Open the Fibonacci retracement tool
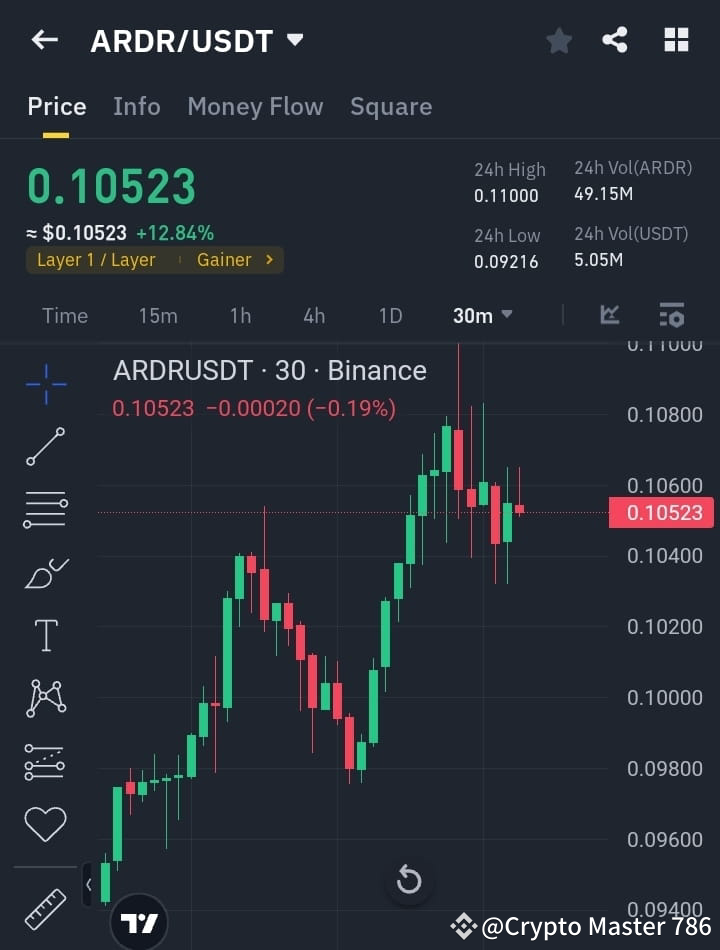The image size is (720, 950). pos(45,510)
